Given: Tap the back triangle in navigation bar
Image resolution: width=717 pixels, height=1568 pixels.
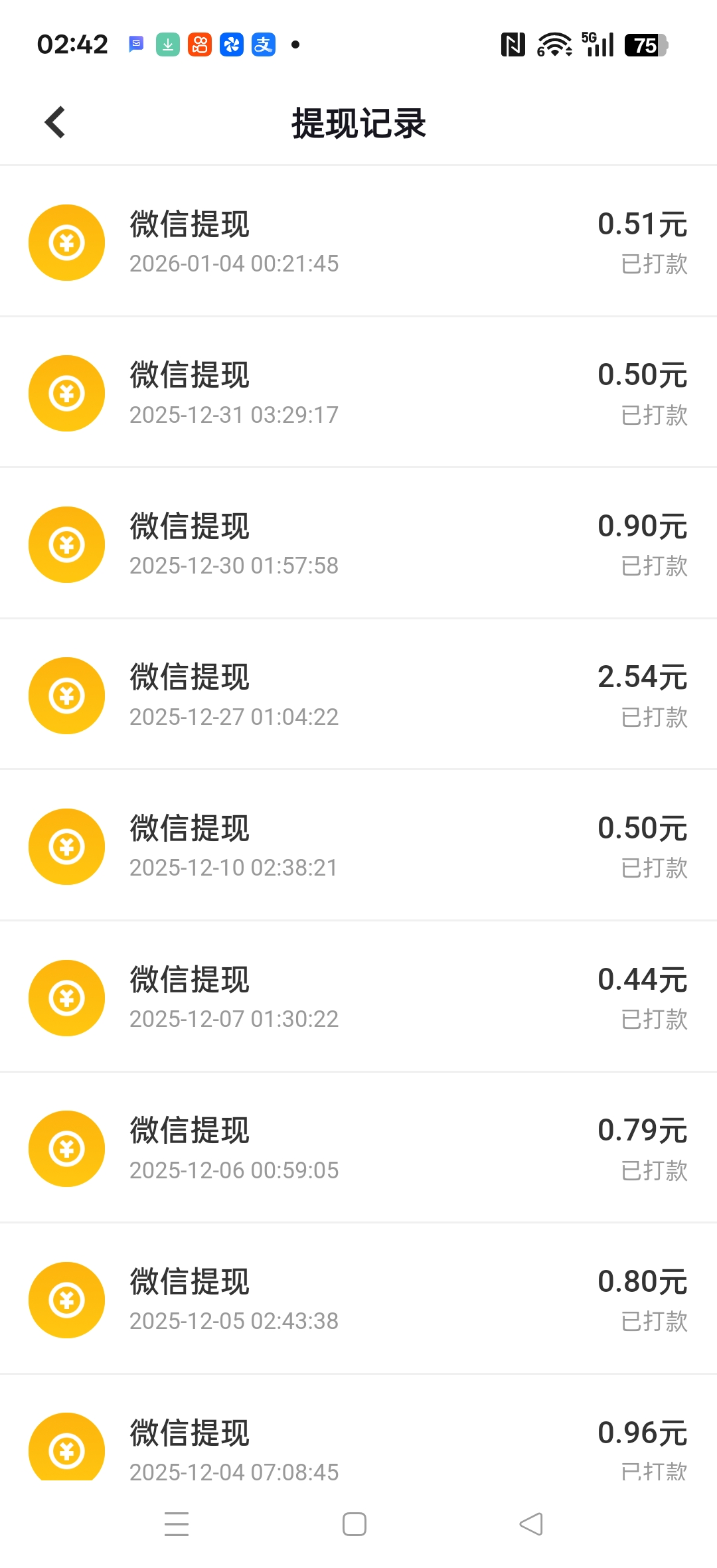Looking at the screenshot, I should [531, 1524].
